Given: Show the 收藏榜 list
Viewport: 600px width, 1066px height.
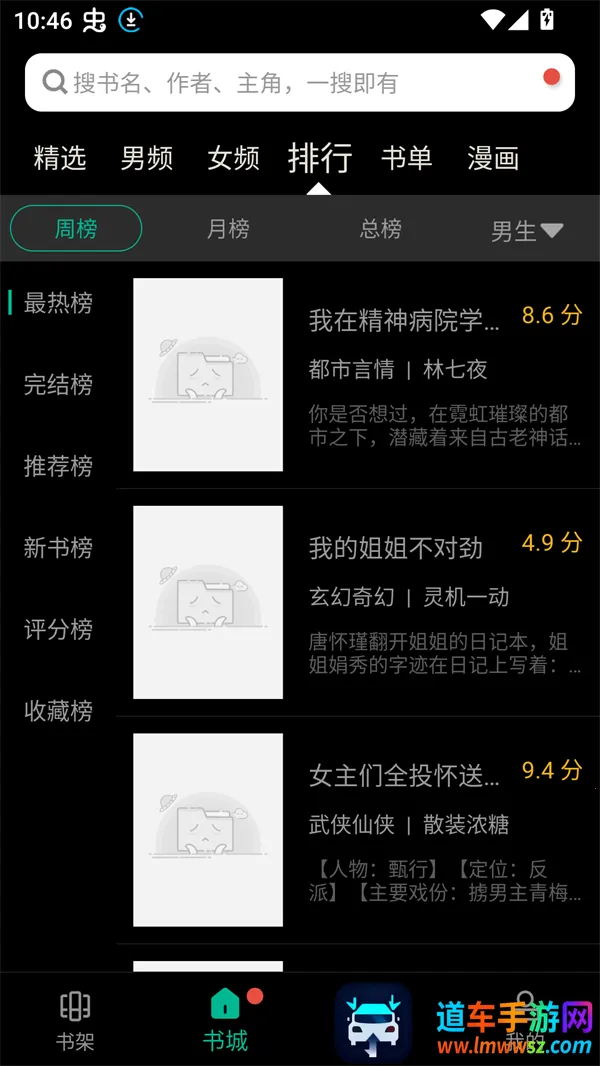Looking at the screenshot, I should [58, 711].
